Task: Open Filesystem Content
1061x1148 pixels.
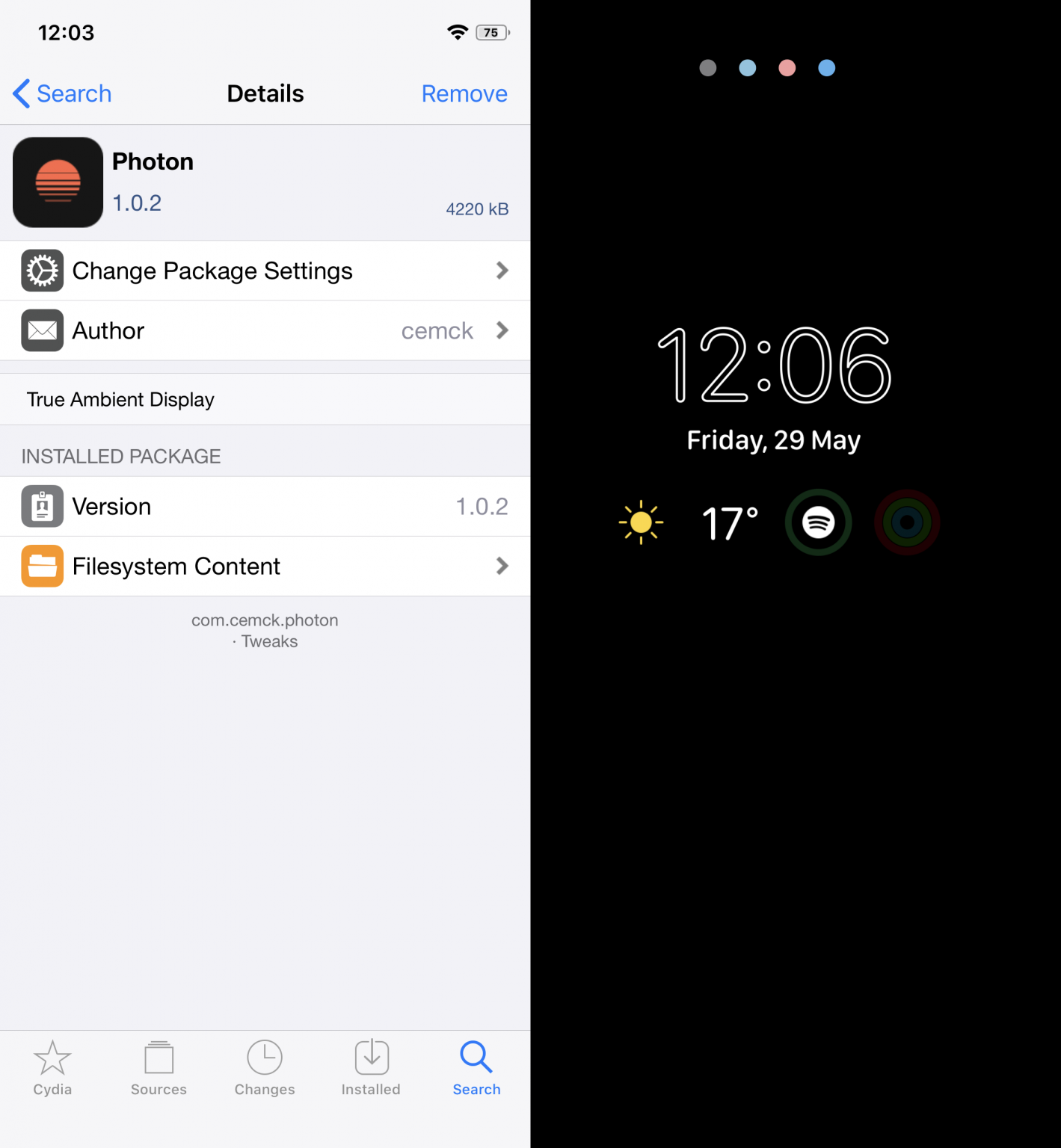Action: click(265, 566)
